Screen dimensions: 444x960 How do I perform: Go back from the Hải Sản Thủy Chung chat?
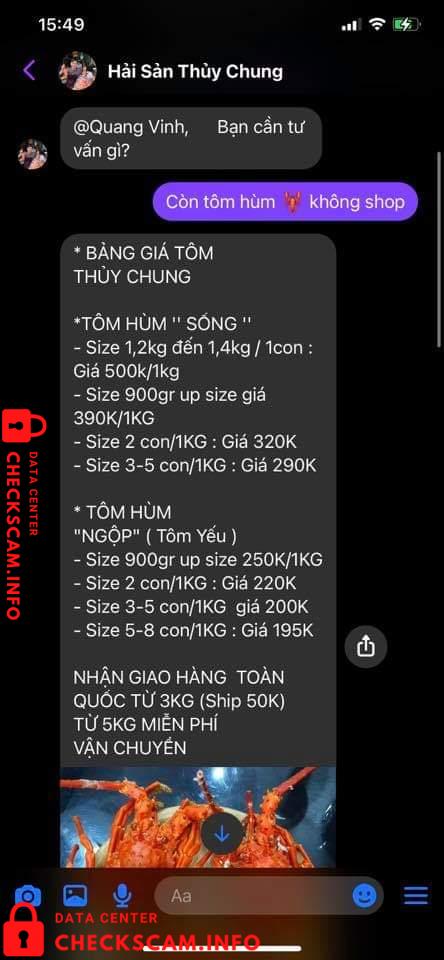coord(29,70)
